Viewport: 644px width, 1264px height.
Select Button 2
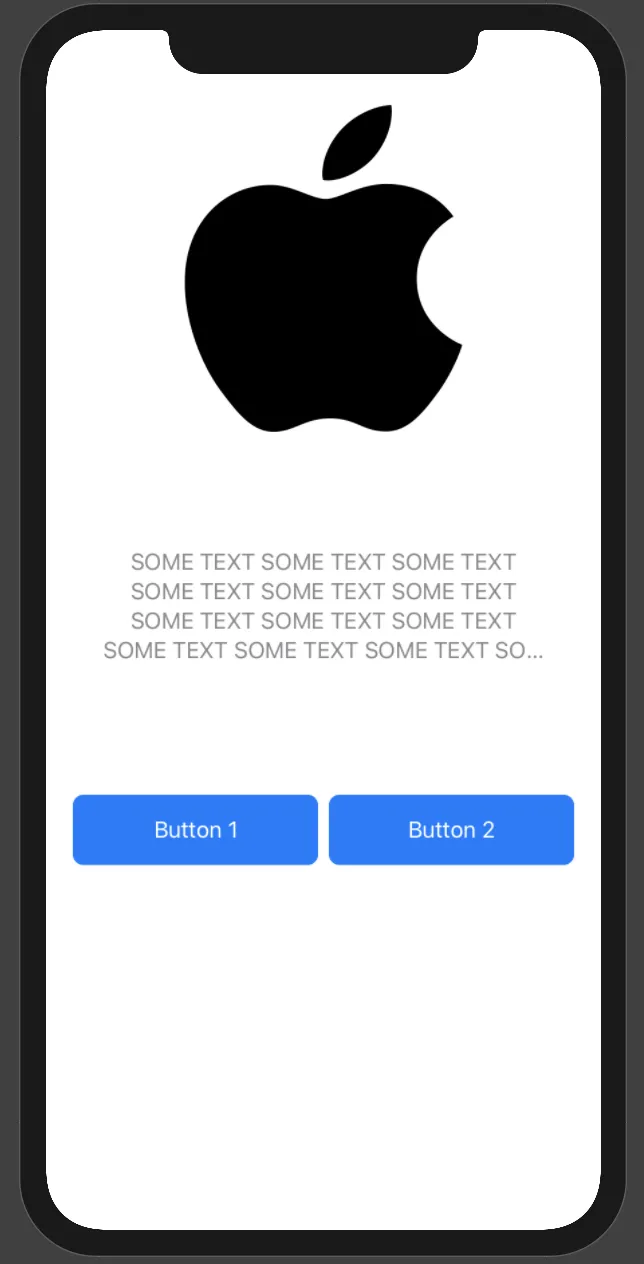(x=451, y=829)
